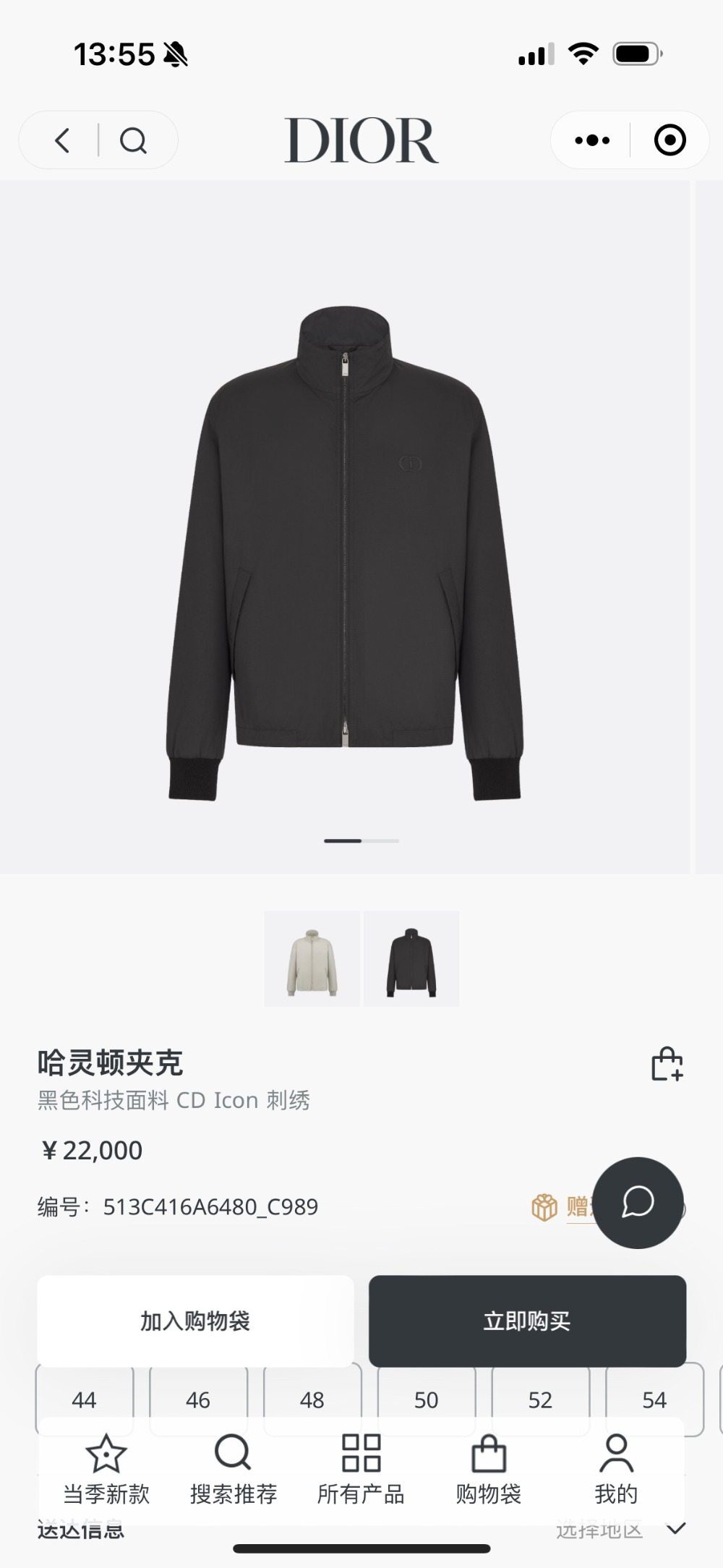Choose size 54
Image resolution: width=723 pixels, height=1568 pixels.
tap(654, 1399)
